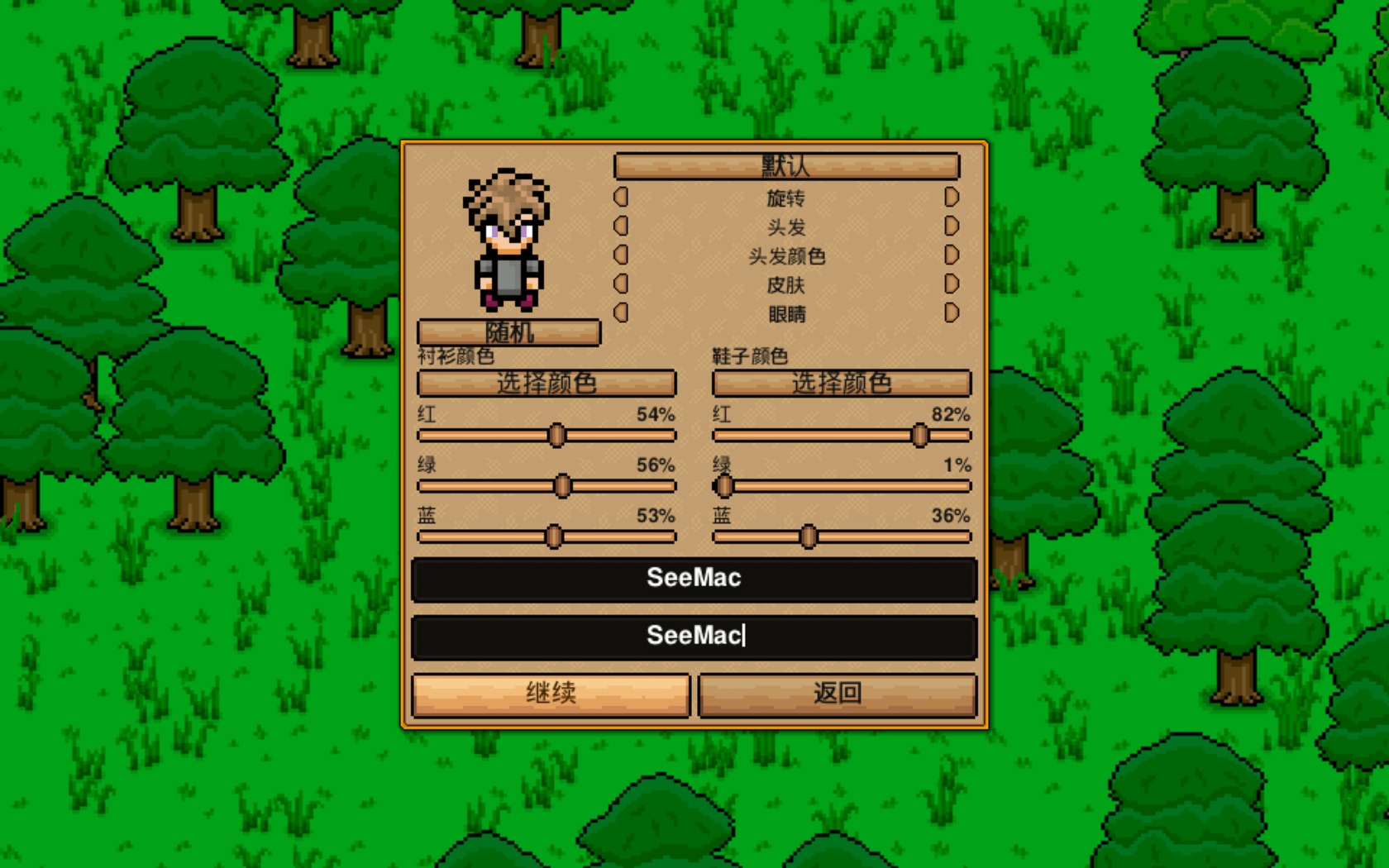The width and height of the screenshot is (1389, 868).
Task: Change skin tone with left arrow beside 皮肤
Action: 621,284
